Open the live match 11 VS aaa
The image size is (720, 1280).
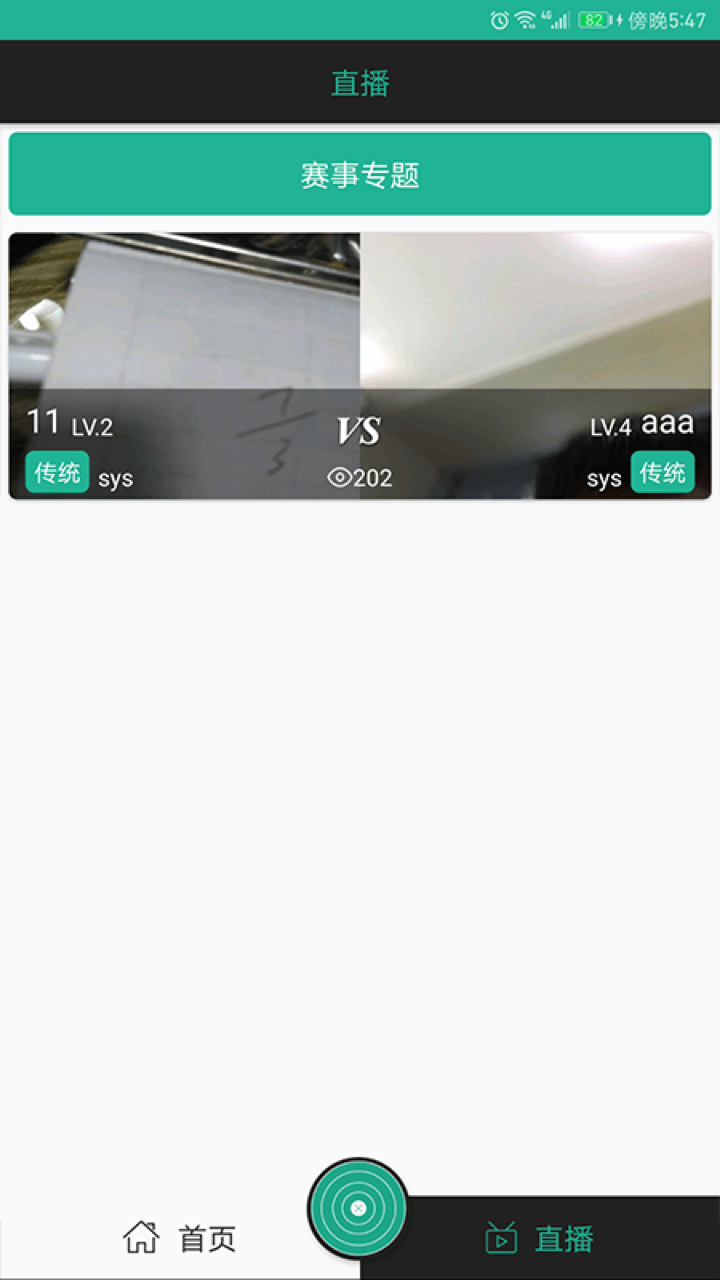360,366
